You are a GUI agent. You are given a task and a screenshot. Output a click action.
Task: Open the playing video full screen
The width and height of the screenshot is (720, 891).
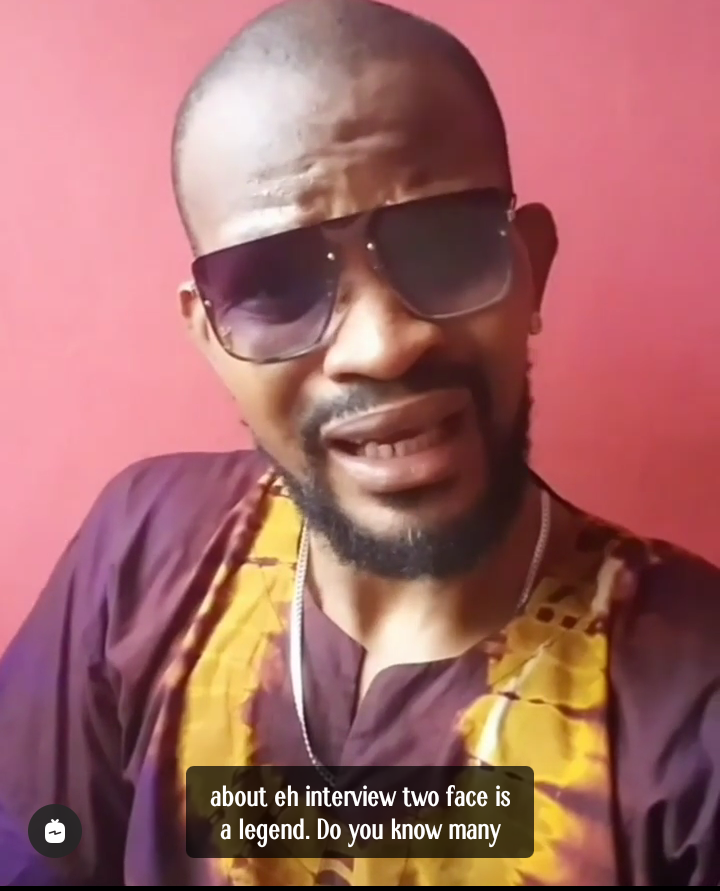[x=360, y=400]
